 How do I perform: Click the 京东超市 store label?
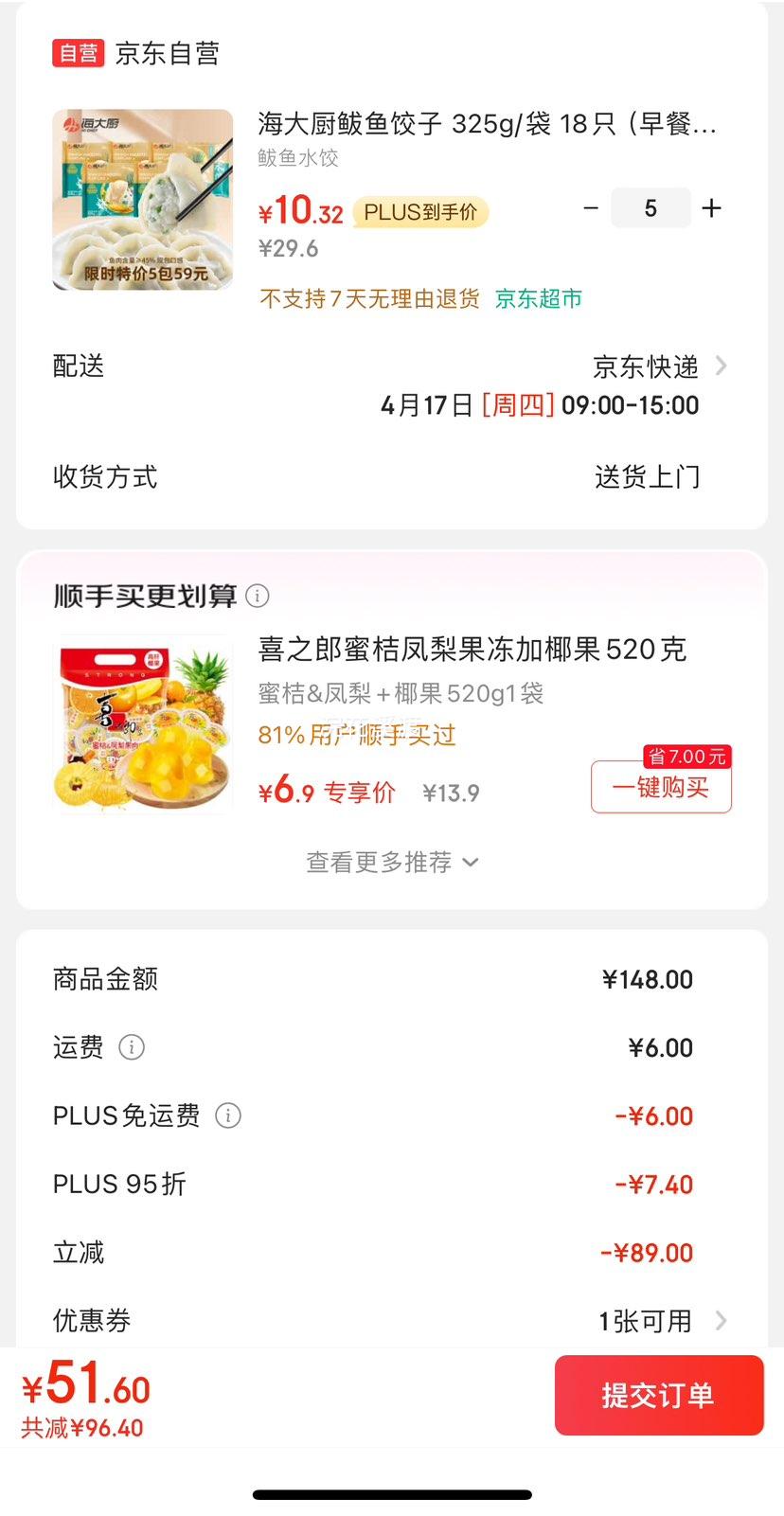point(538,296)
